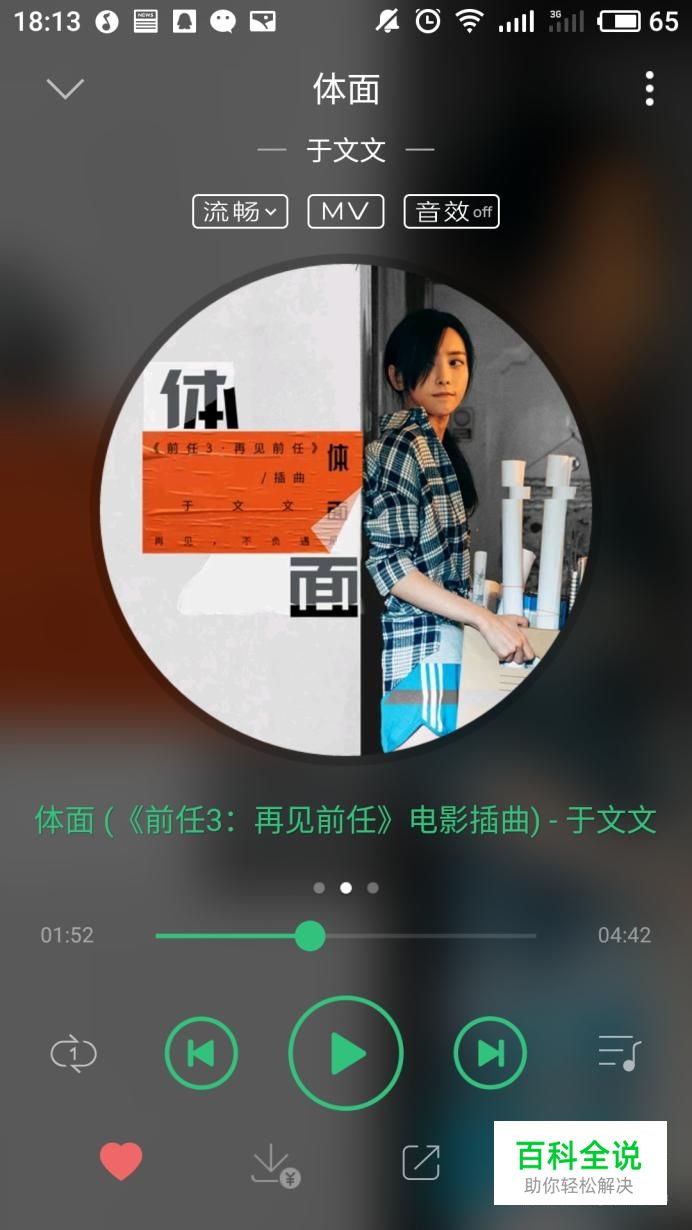Image resolution: width=692 pixels, height=1230 pixels.
Task: Open the 音效 sound effect setting
Action: 451,211
